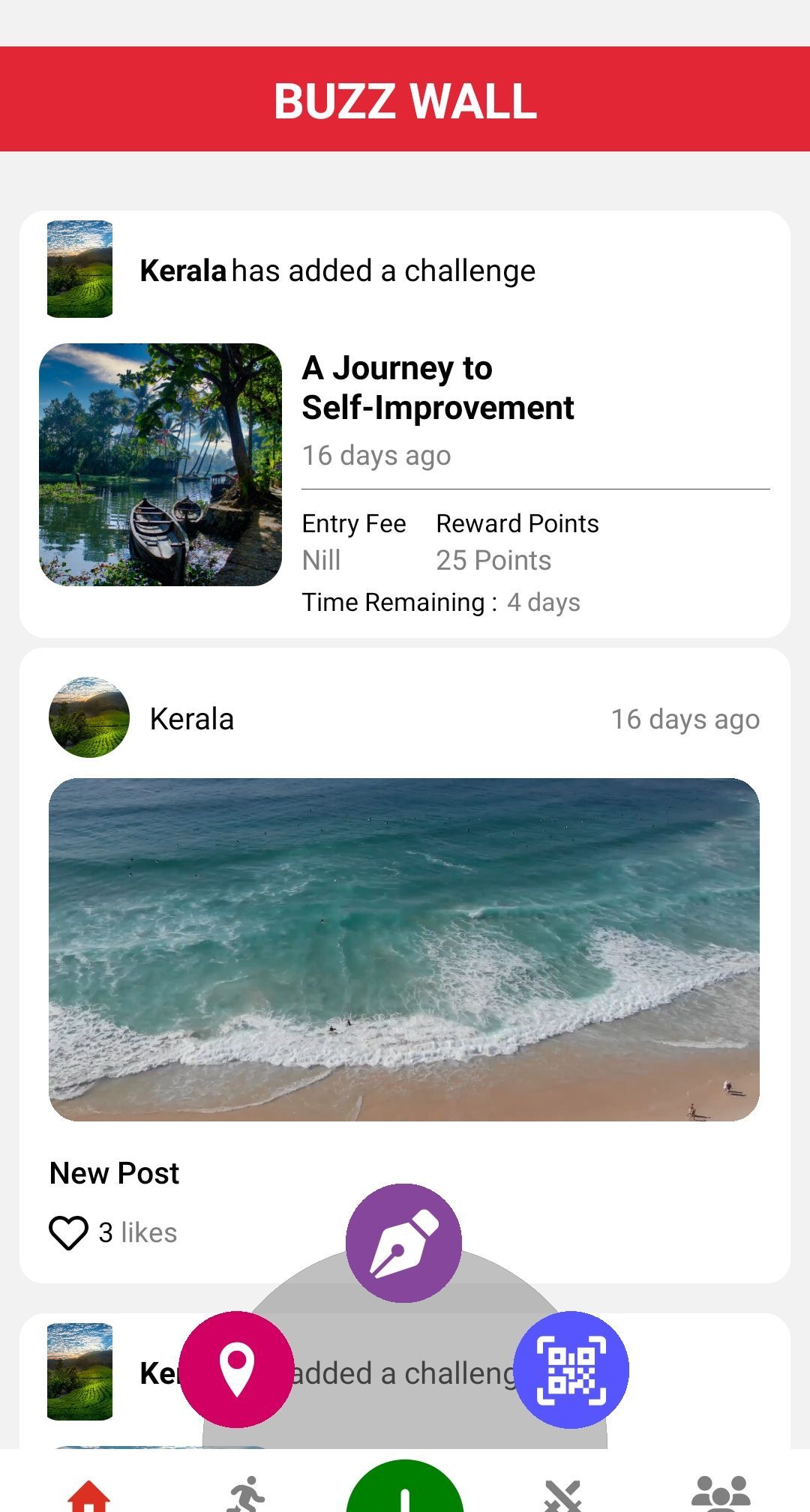Launch the QR code scanner button
The height and width of the screenshot is (1512, 810).
[x=571, y=1369]
